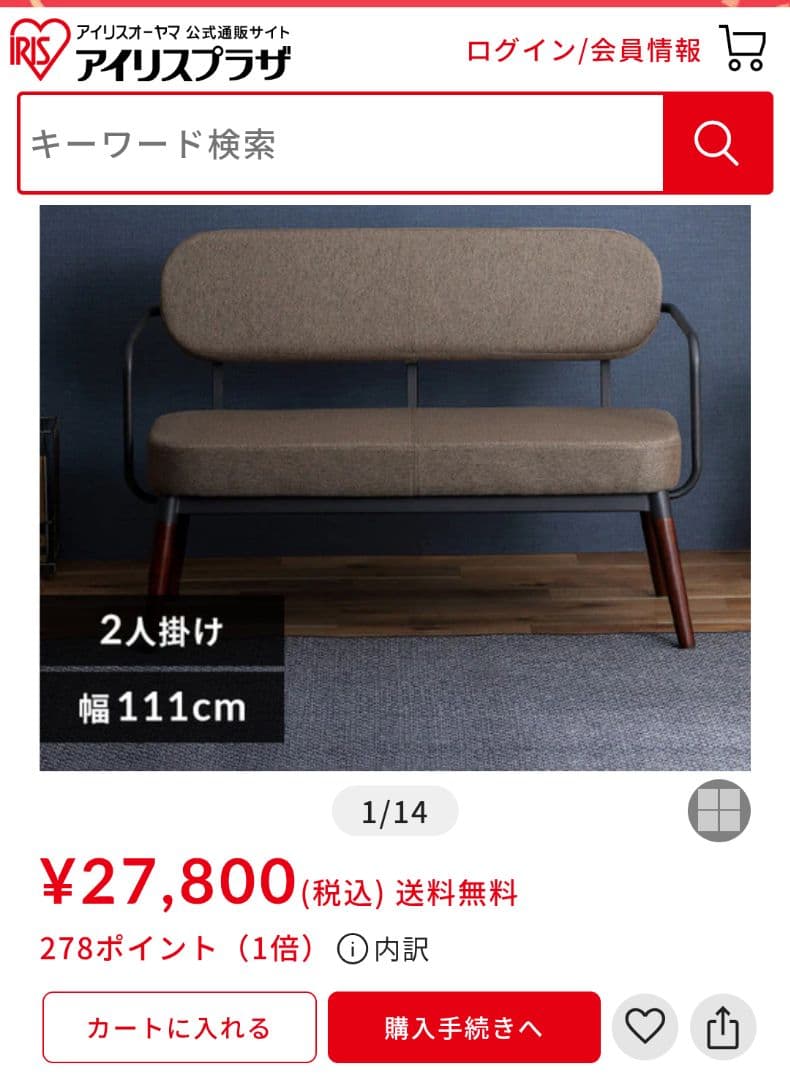
Task: View points breakdown (内訳)
Action: point(384,948)
